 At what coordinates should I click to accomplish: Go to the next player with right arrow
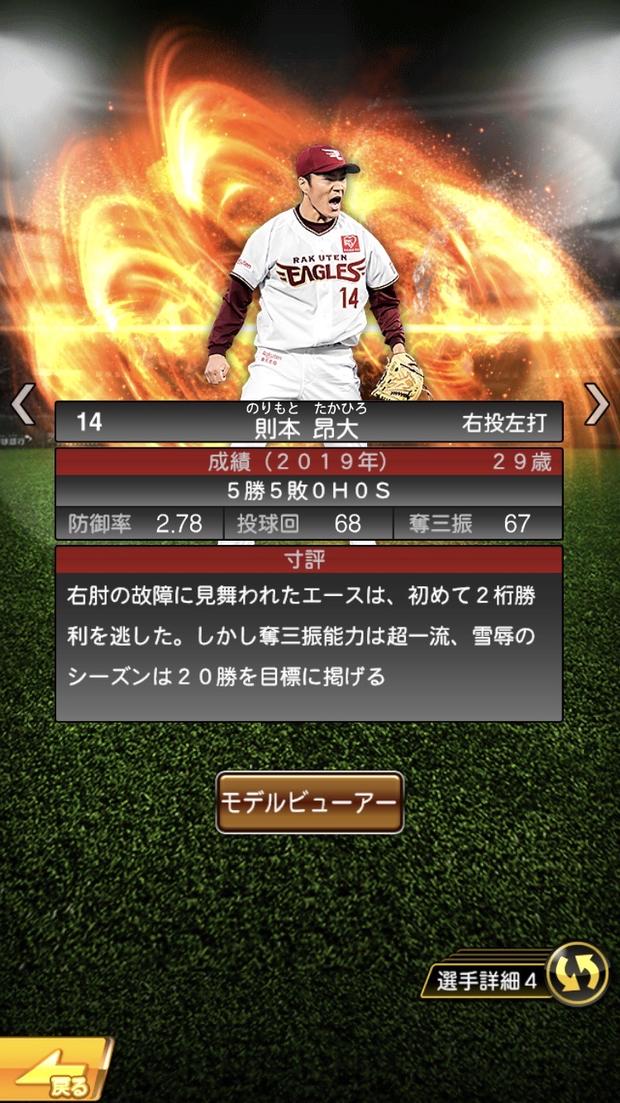(597, 404)
